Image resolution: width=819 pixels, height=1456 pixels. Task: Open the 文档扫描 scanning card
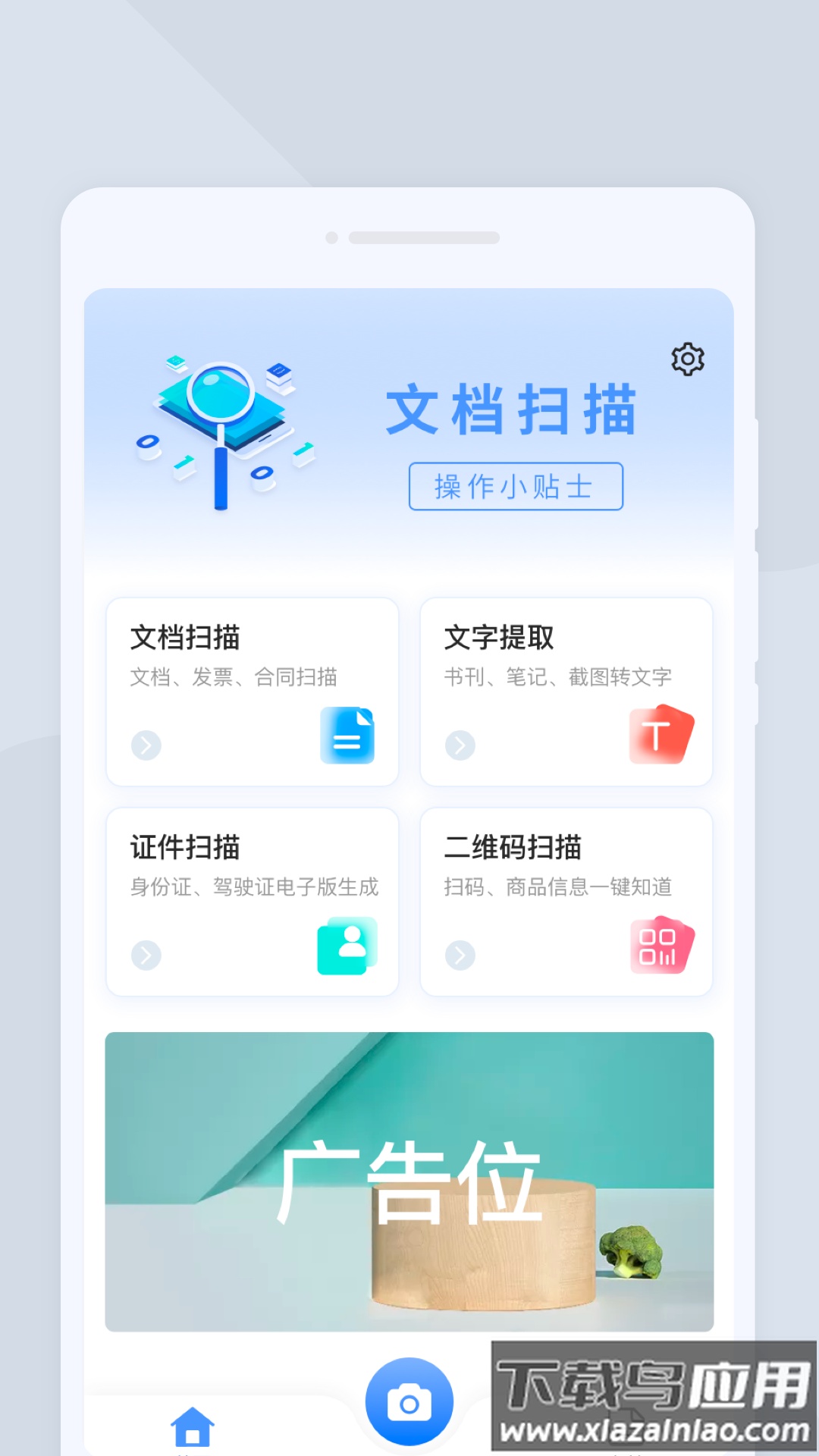point(253,690)
